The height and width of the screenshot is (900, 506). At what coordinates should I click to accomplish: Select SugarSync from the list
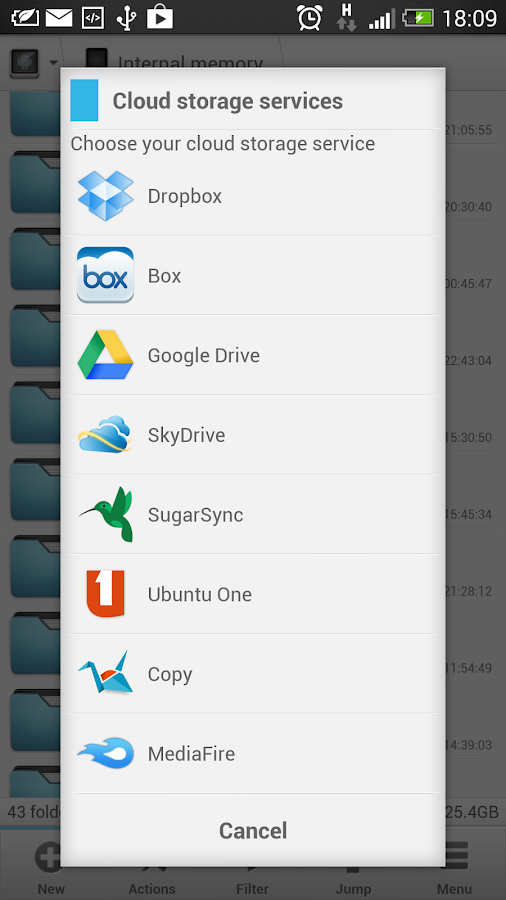point(253,514)
